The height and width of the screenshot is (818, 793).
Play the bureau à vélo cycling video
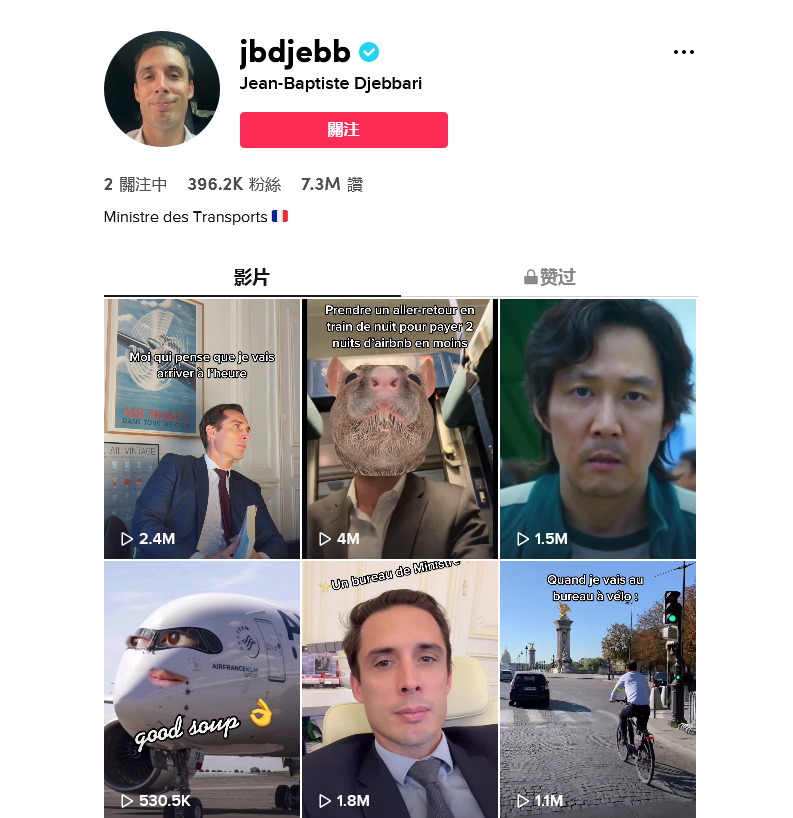pyautogui.click(x=597, y=690)
